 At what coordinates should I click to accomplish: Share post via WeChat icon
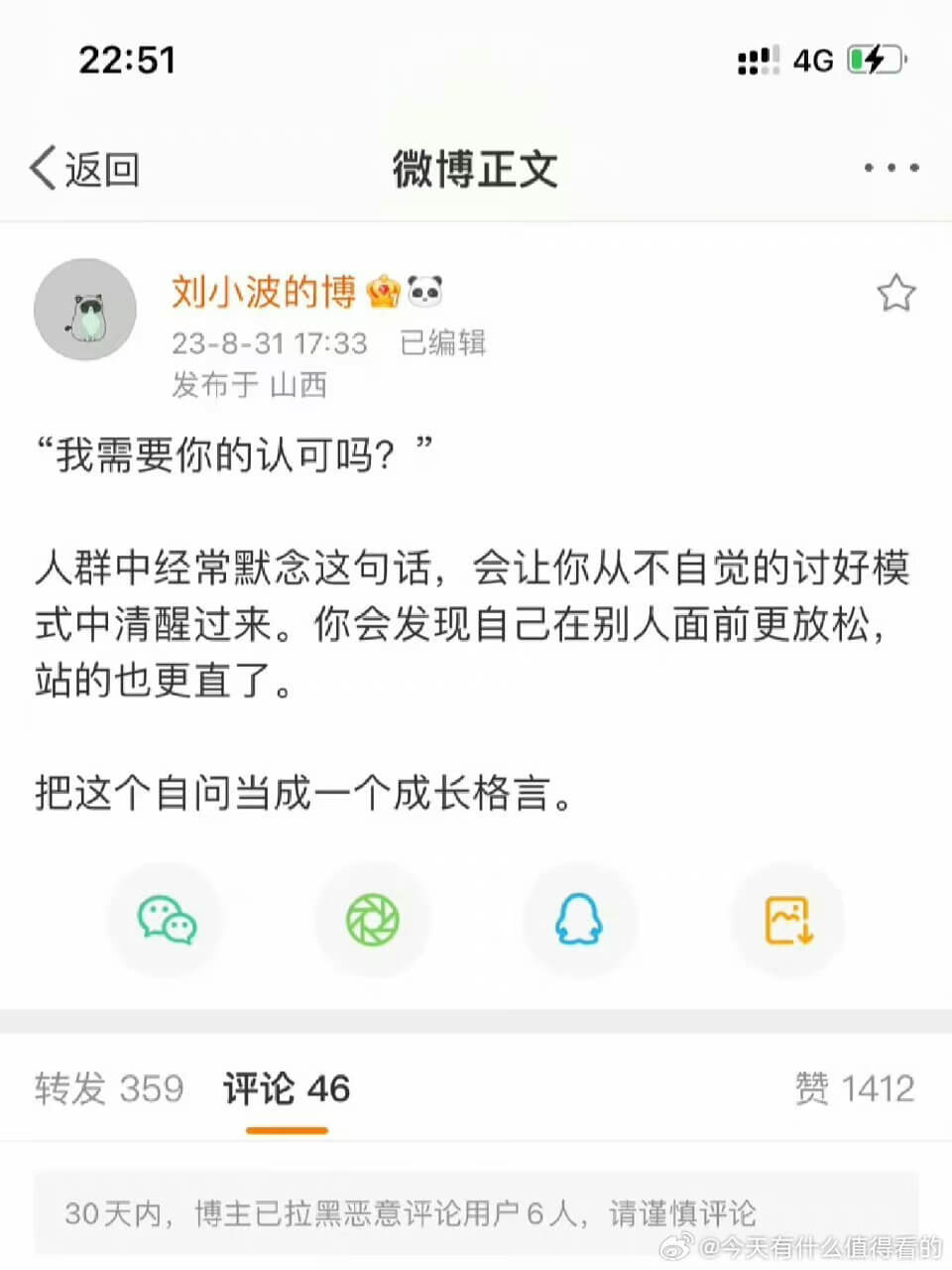[167, 920]
